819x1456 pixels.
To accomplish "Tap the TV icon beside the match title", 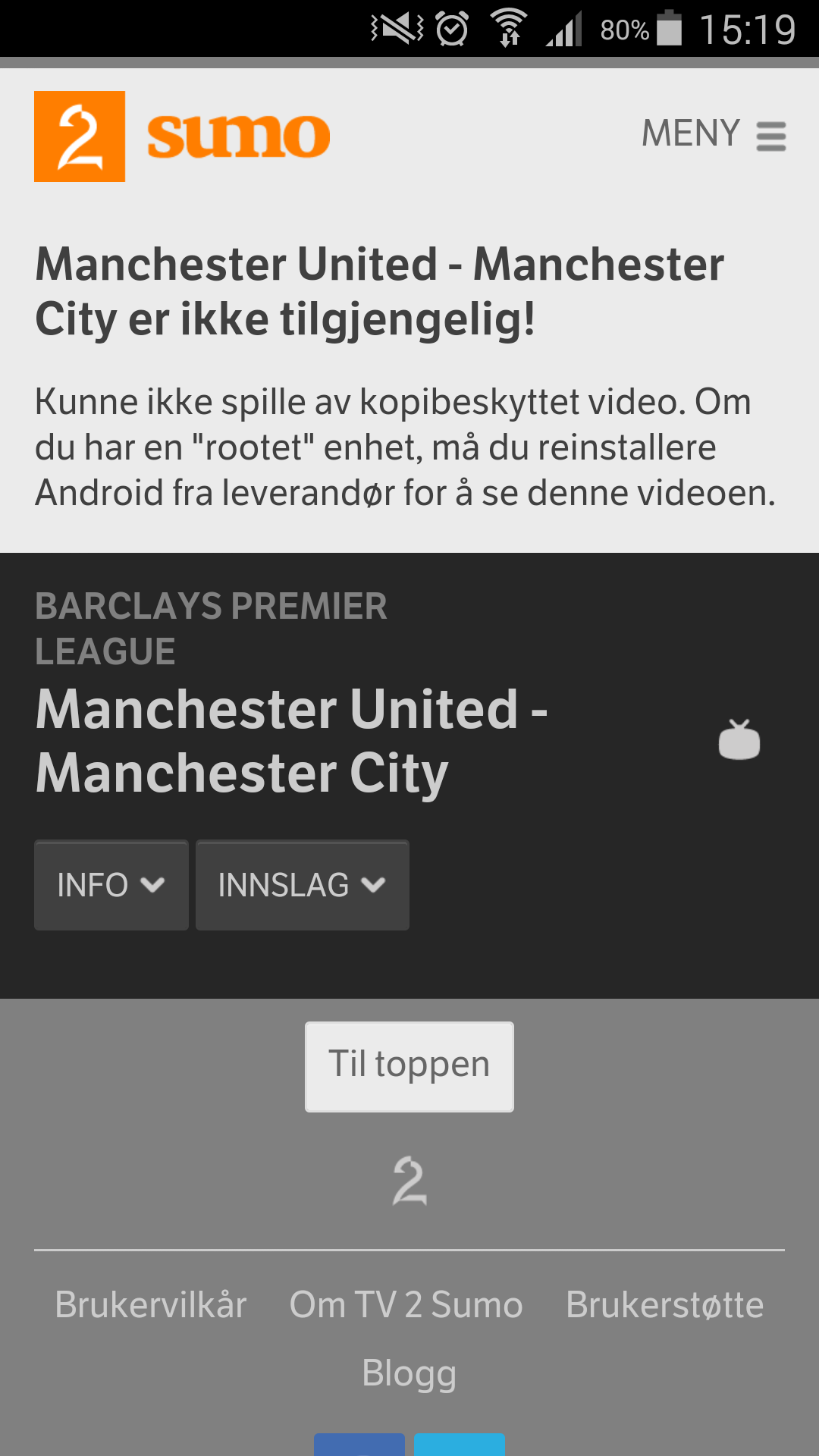I will pyautogui.click(x=739, y=739).
